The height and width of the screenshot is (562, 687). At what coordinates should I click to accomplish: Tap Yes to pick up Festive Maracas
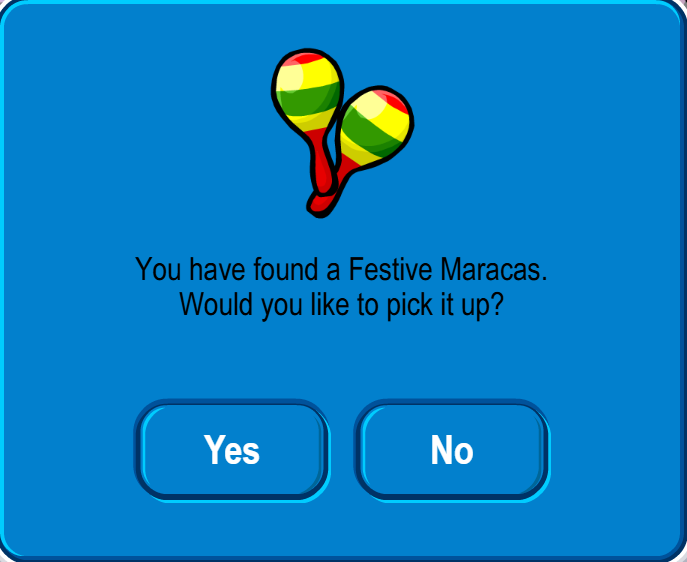tap(232, 449)
